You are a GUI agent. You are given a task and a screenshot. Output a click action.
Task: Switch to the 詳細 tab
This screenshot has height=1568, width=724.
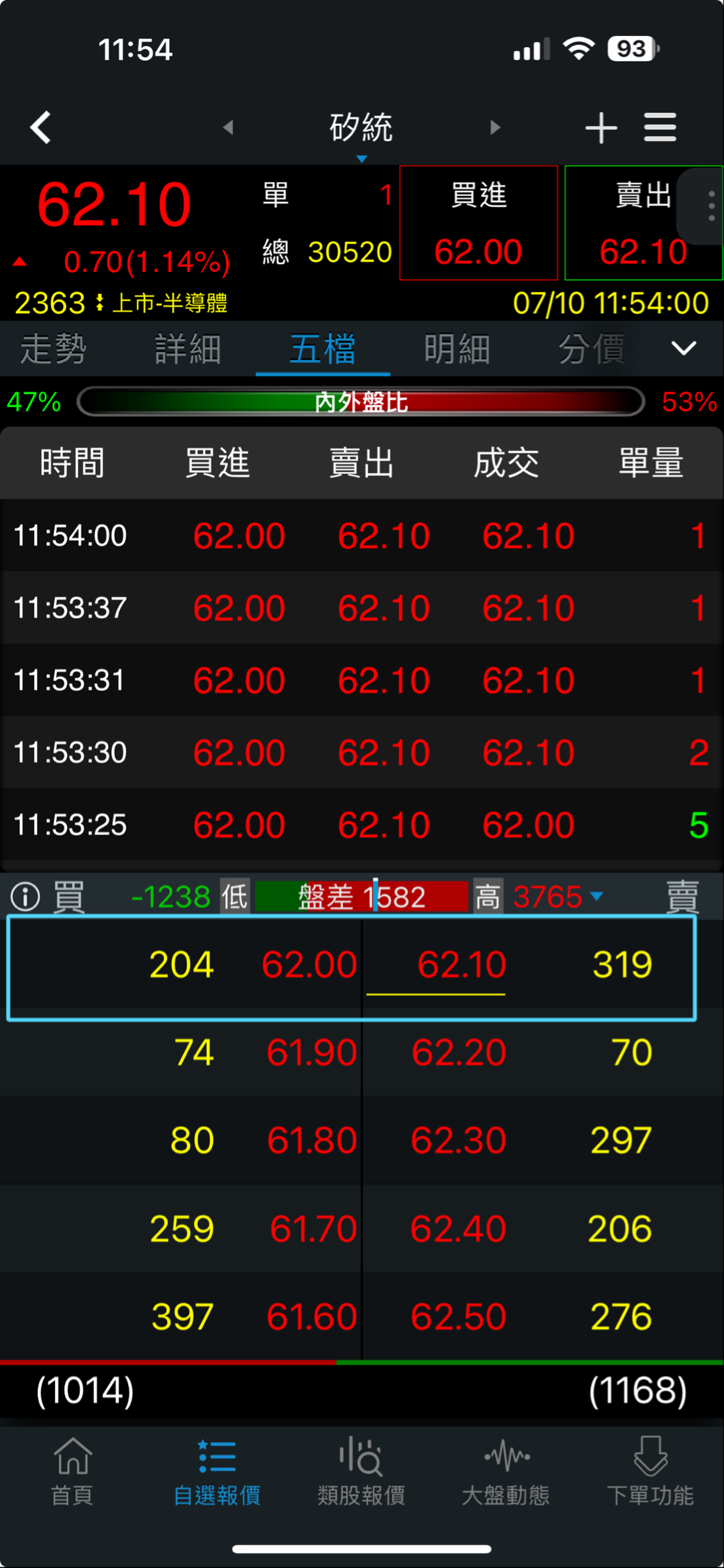click(x=188, y=348)
